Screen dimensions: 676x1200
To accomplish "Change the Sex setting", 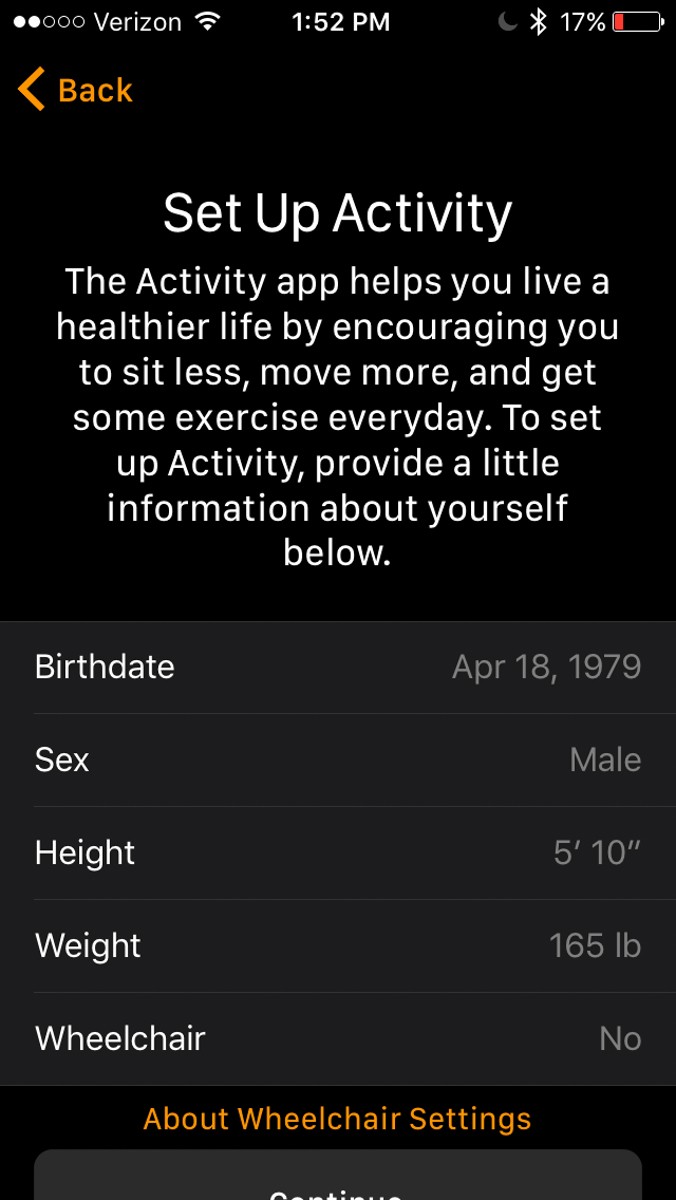I will pos(338,760).
